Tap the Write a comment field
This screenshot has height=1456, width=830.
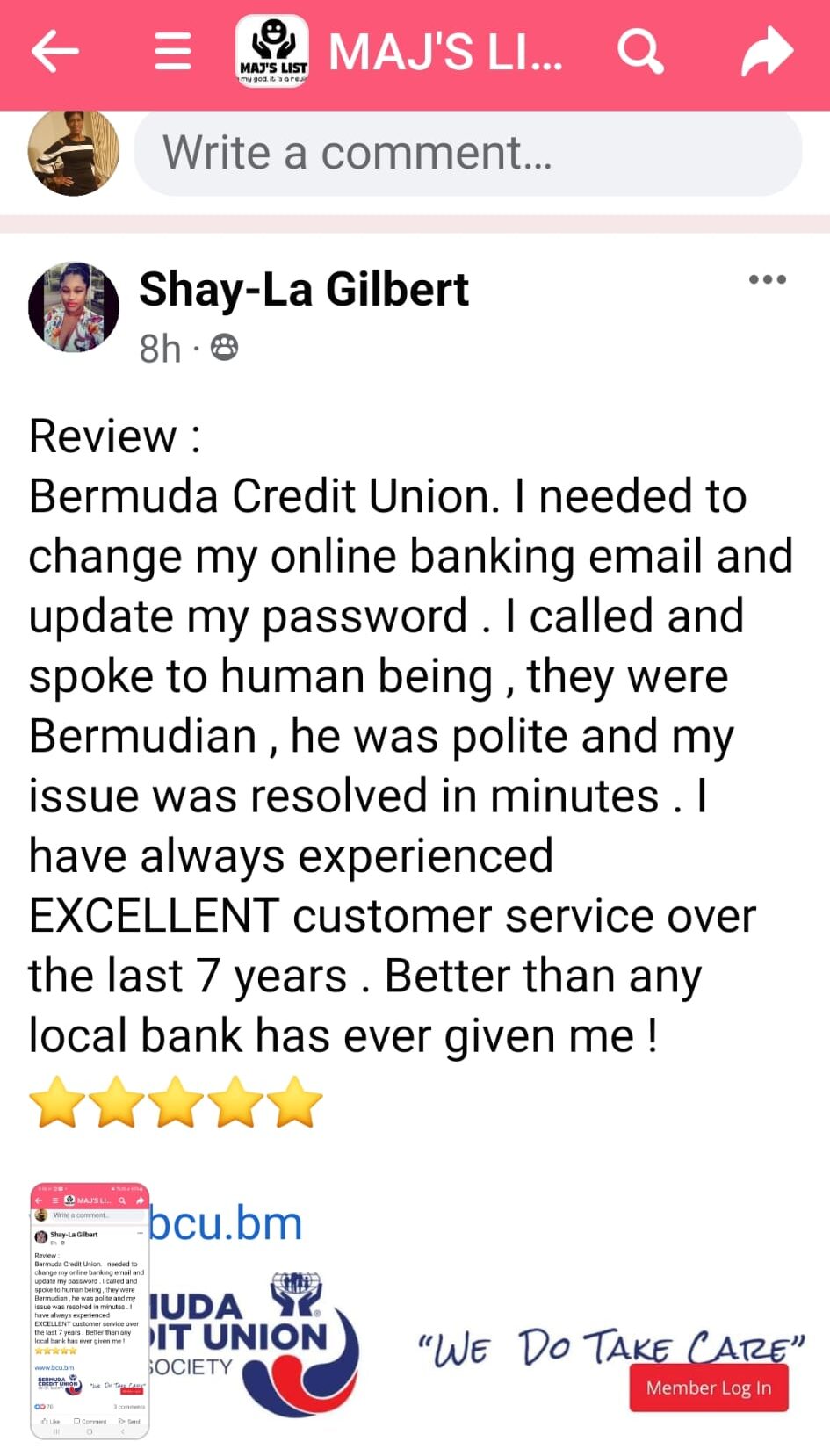pos(467,153)
